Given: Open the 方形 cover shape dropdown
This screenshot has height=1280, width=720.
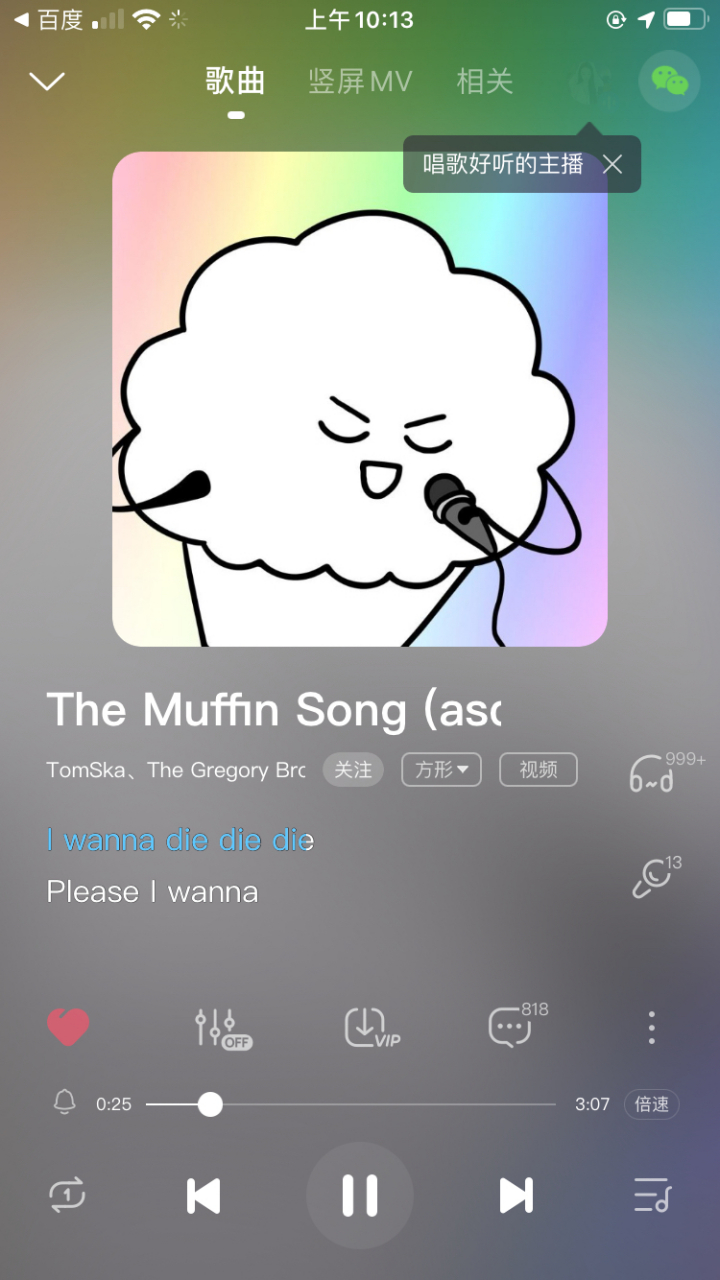Looking at the screenshot, I should 440,770.
